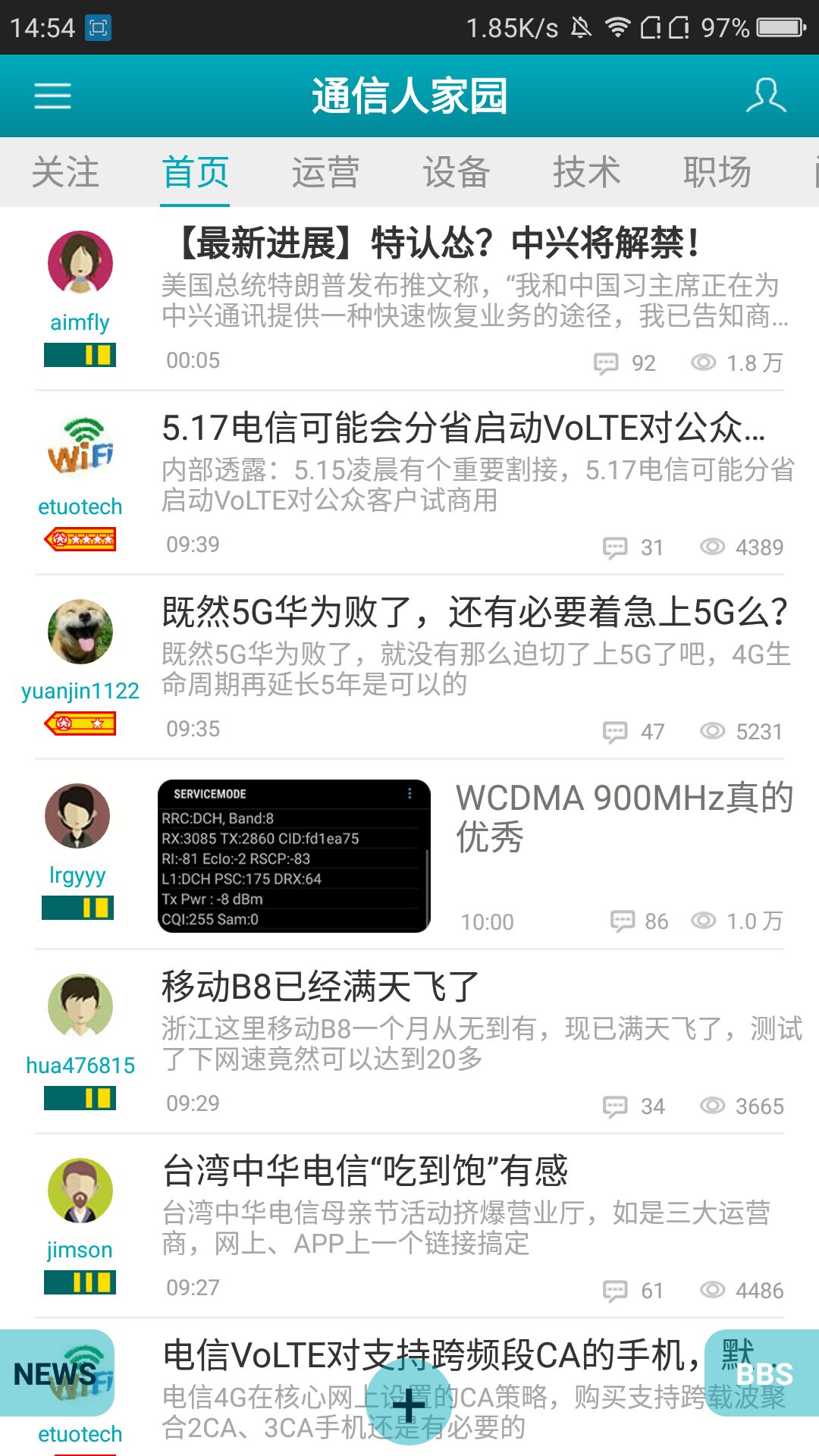This screenshot has width=819, height=1456.
Task: Switch to the 关注 tab
Action: click(x=65, y=172)
